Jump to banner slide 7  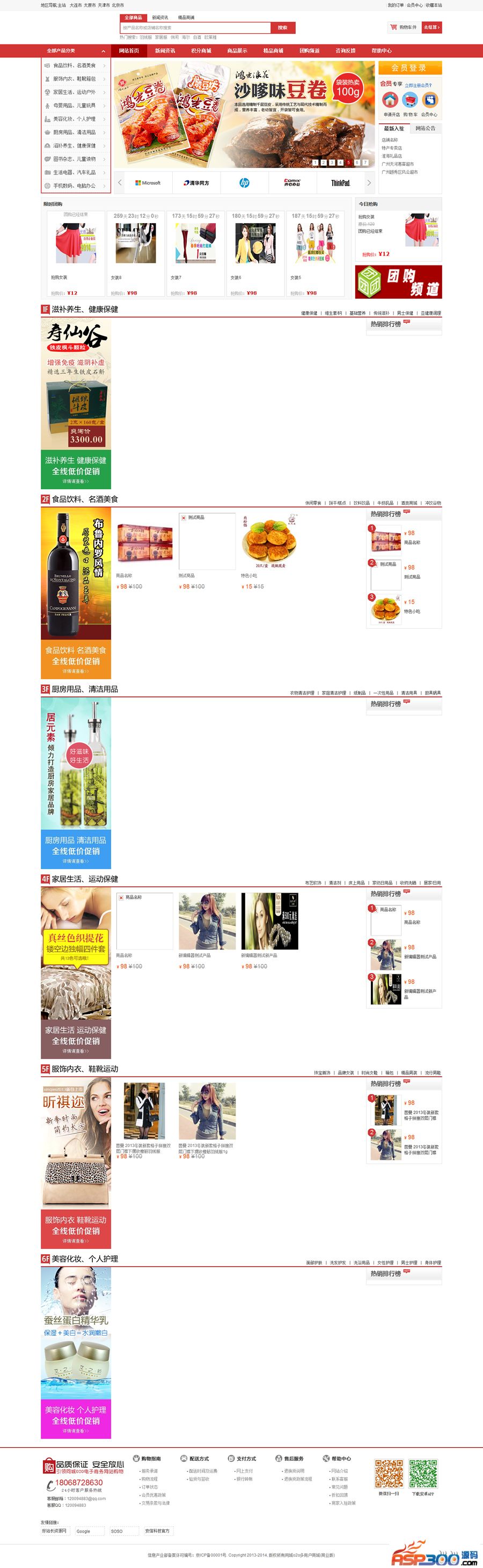(x=365, y=163)
